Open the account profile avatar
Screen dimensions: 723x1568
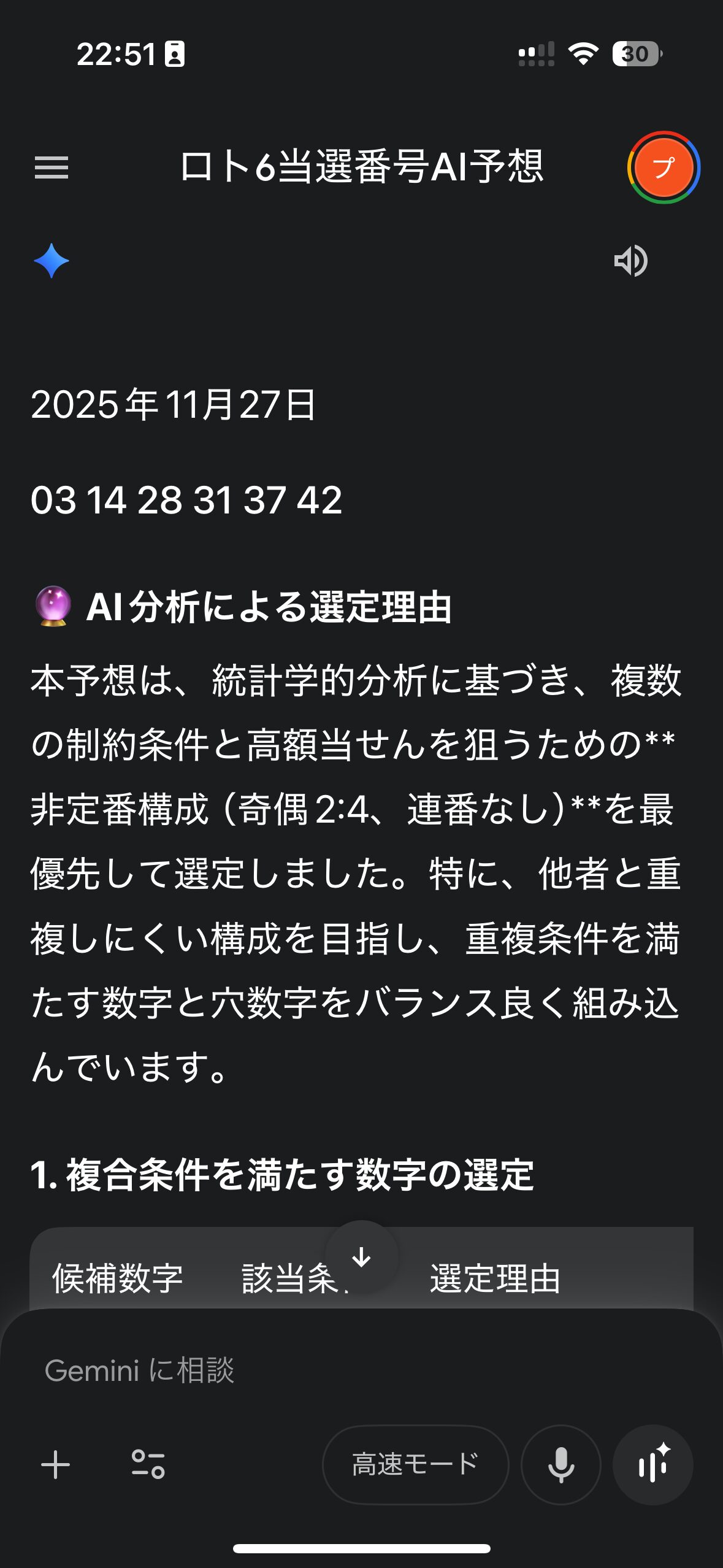click(664, 167)
